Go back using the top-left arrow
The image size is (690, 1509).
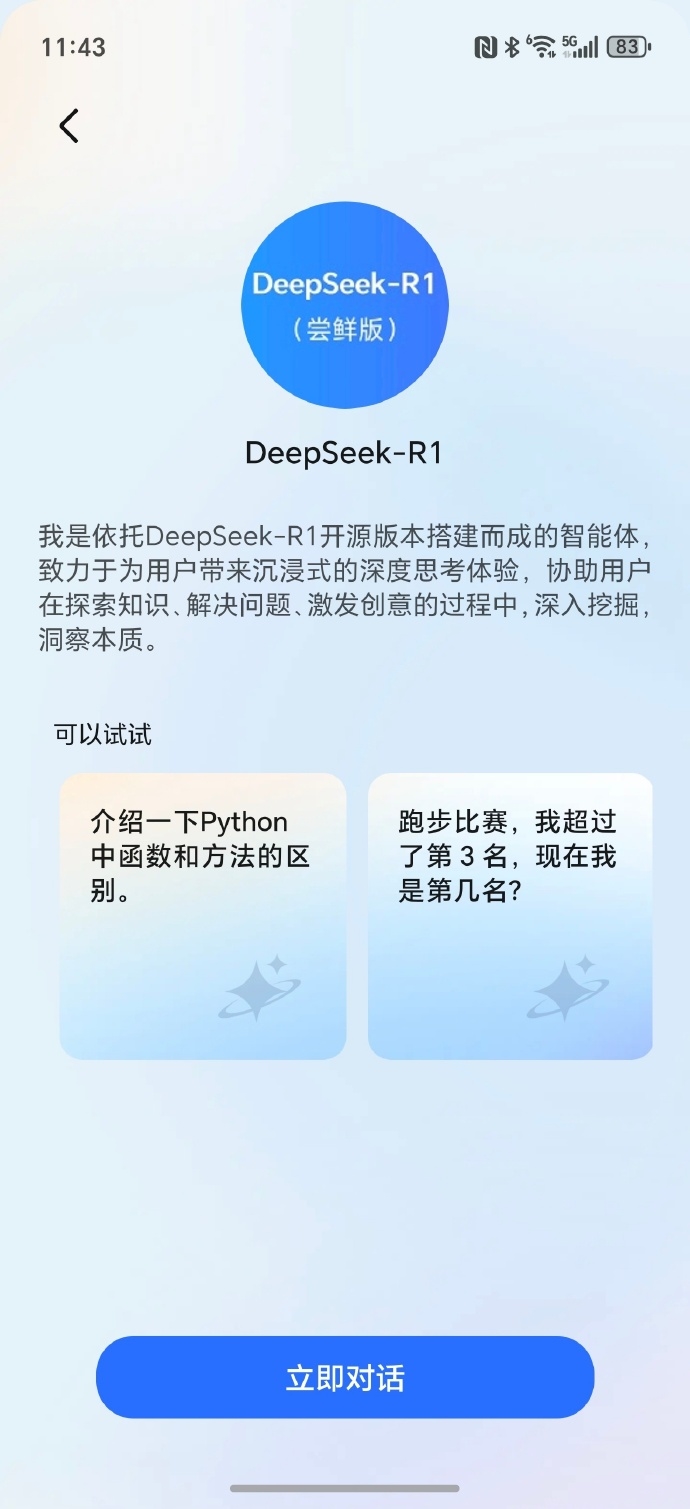(x=68, y=126)
